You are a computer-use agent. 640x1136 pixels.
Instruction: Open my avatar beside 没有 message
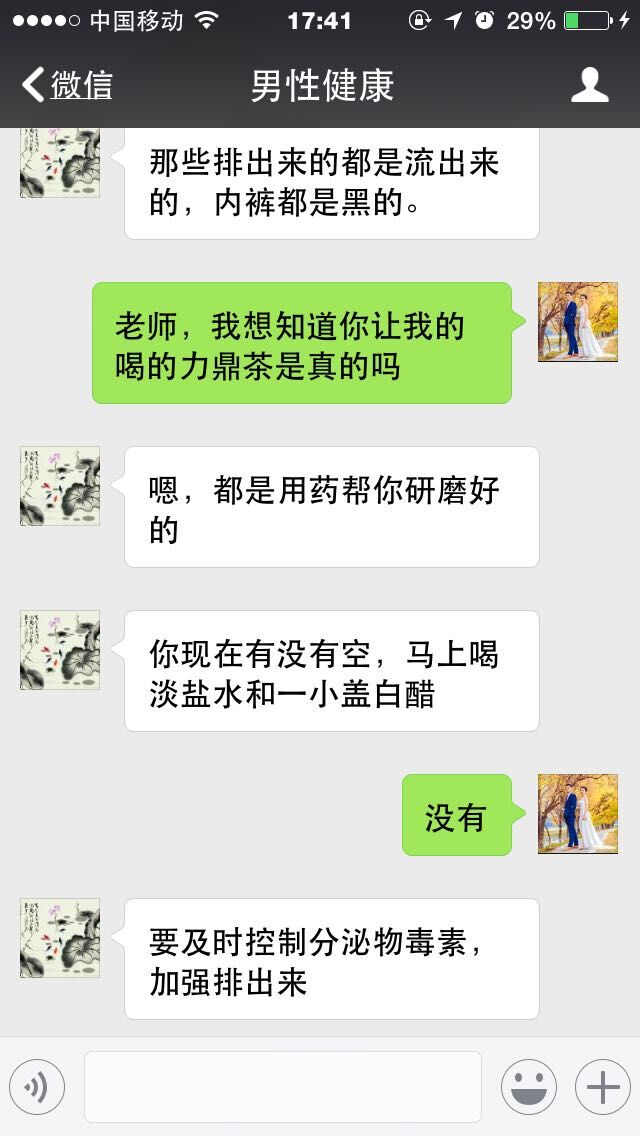pos(577,814)
